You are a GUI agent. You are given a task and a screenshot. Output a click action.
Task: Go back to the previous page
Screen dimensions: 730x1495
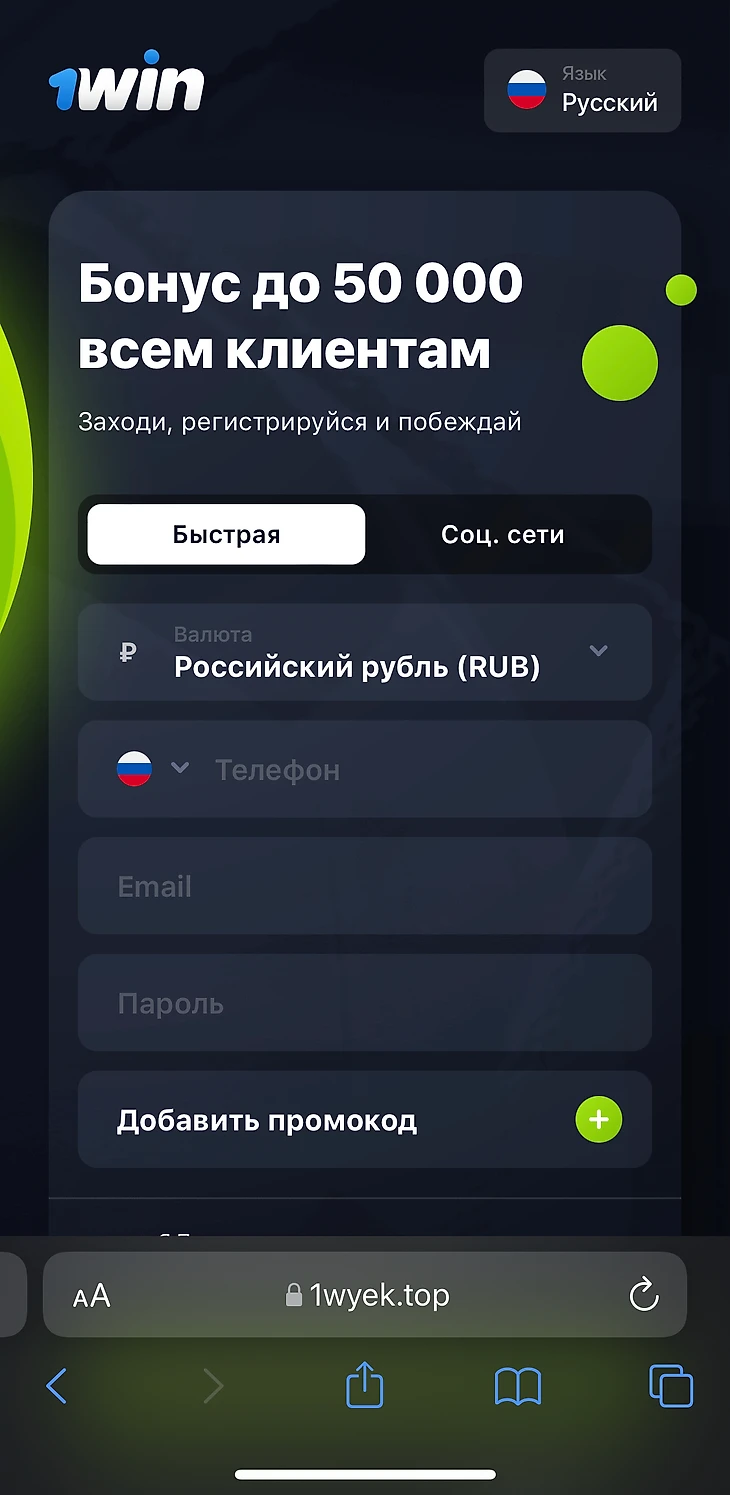click(57, 1387)
